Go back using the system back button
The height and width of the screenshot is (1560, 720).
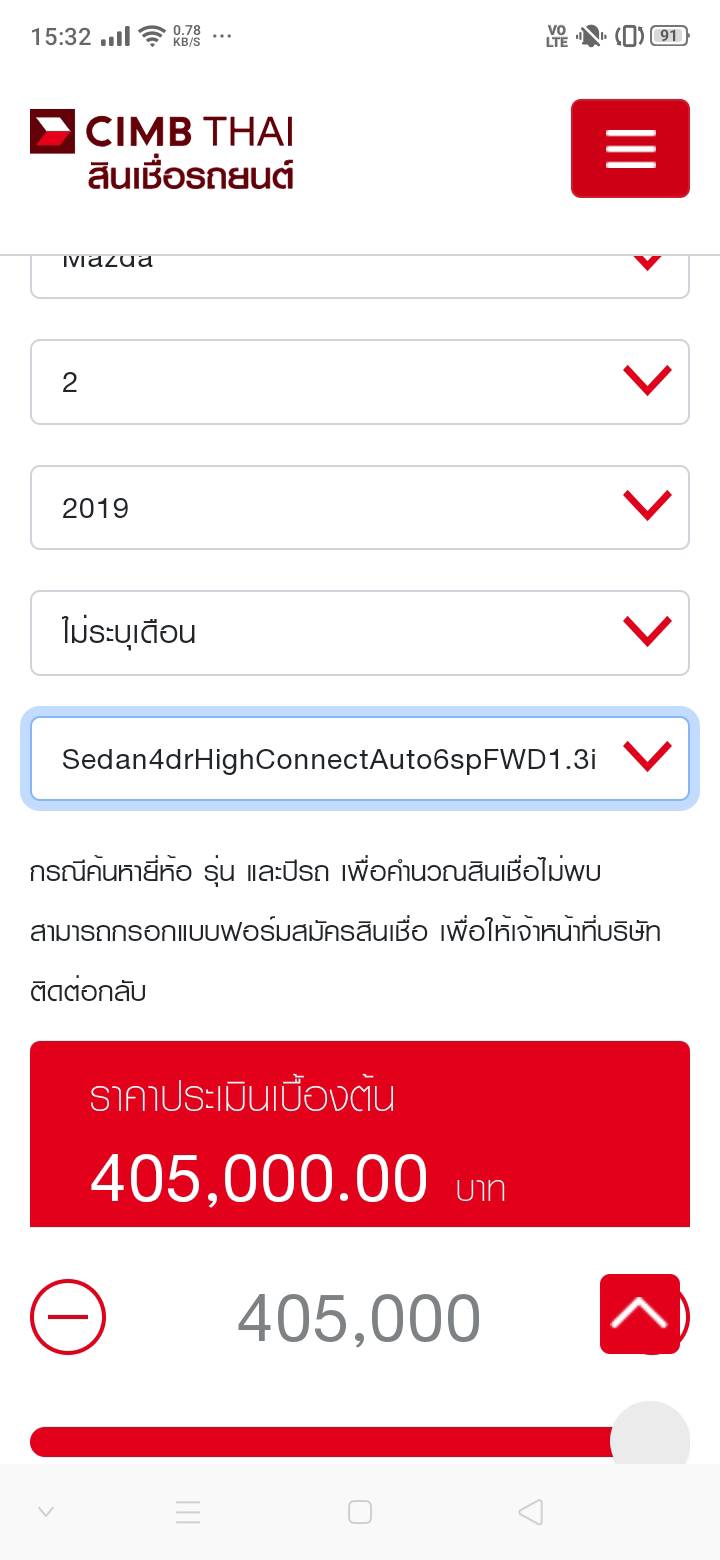(x=531, y=1512)
